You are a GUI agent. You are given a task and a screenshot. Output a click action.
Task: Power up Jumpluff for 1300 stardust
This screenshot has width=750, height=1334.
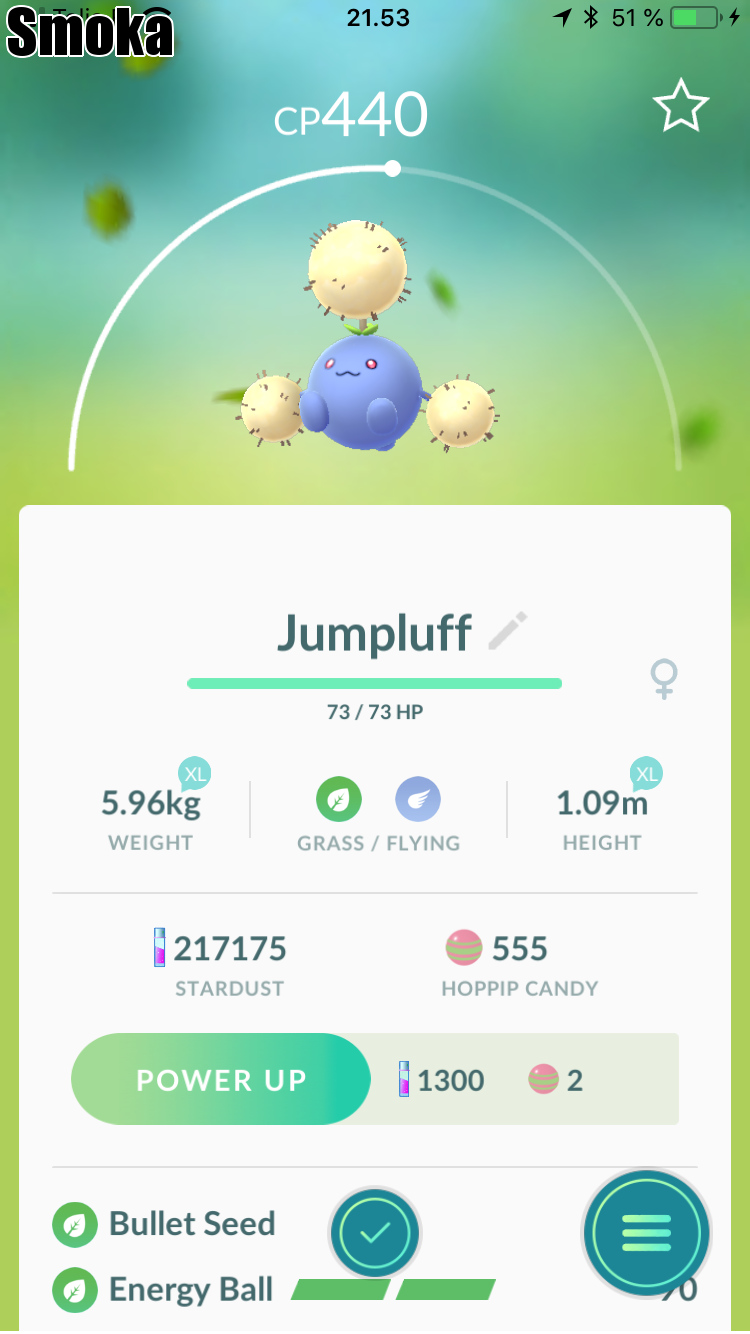(221, 1080)
